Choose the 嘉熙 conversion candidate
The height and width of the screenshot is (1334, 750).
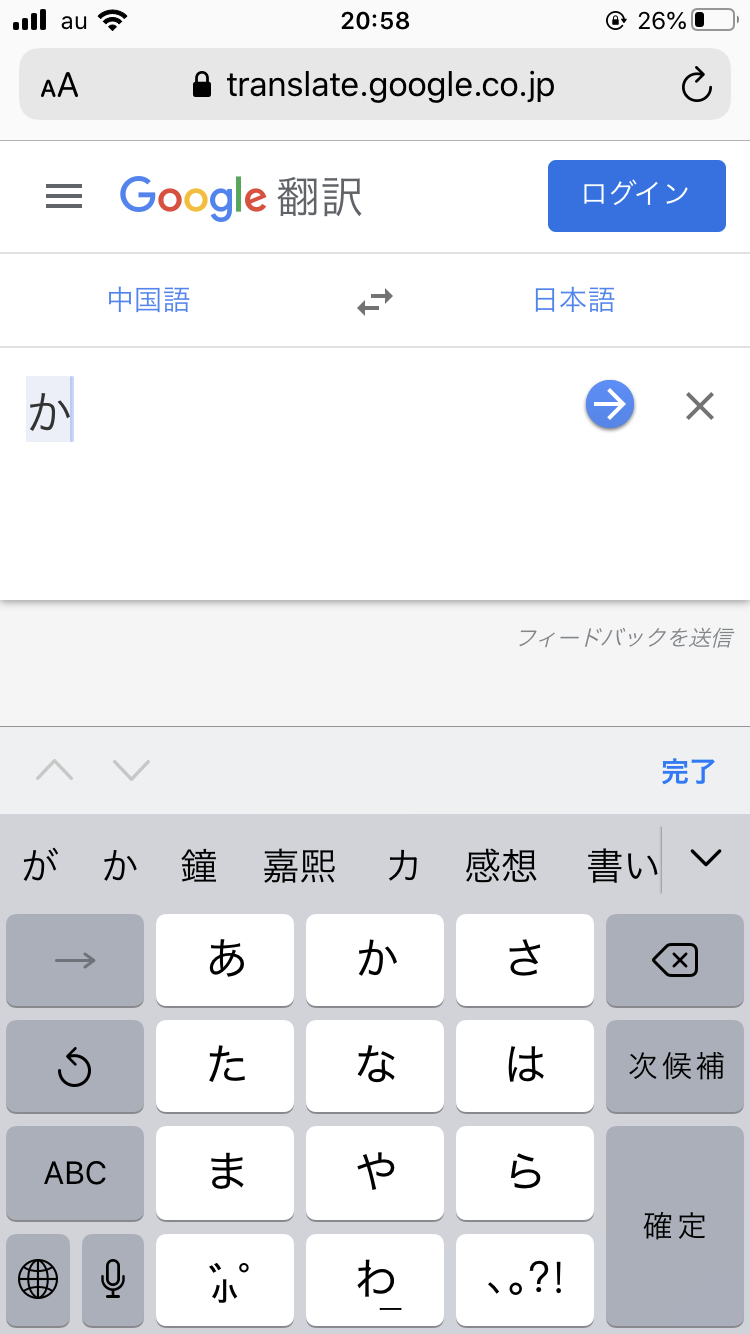click(299, 865)
